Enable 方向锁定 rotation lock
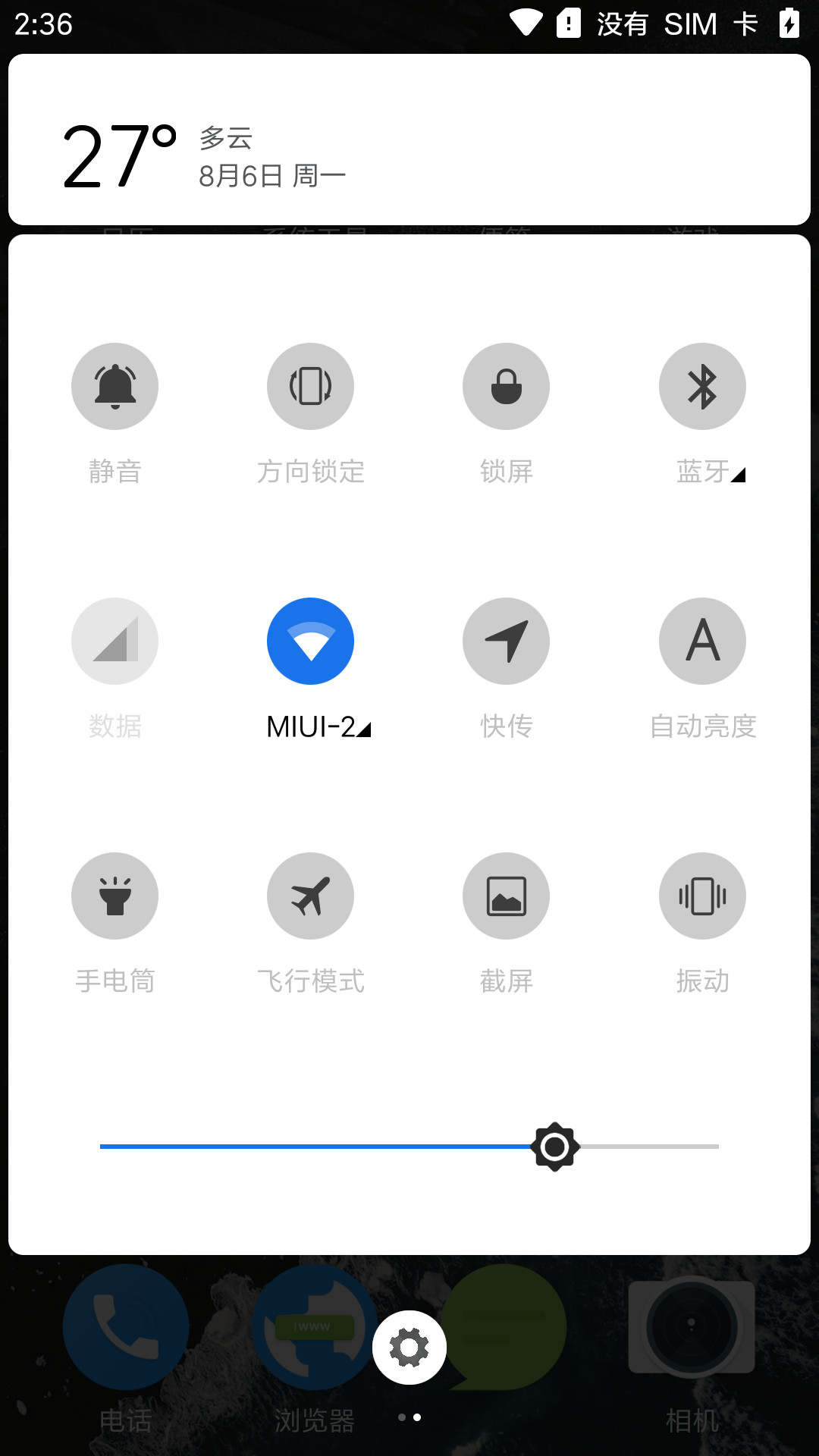819x1456 pixels. pyautogui.click(x=310, y=387)
